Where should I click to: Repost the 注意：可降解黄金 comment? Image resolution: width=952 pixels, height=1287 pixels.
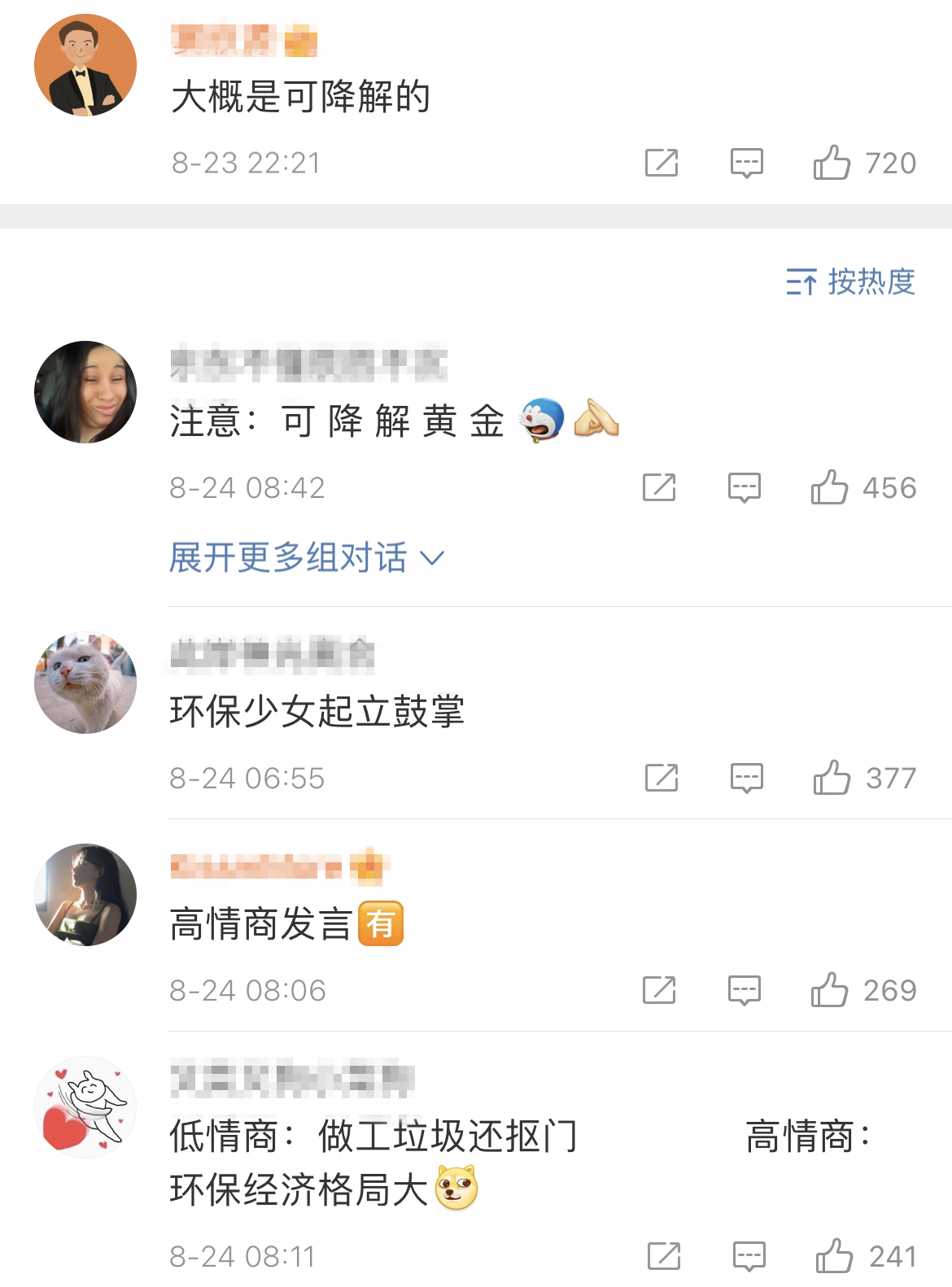pyautogui.click(x=659, y=487)
